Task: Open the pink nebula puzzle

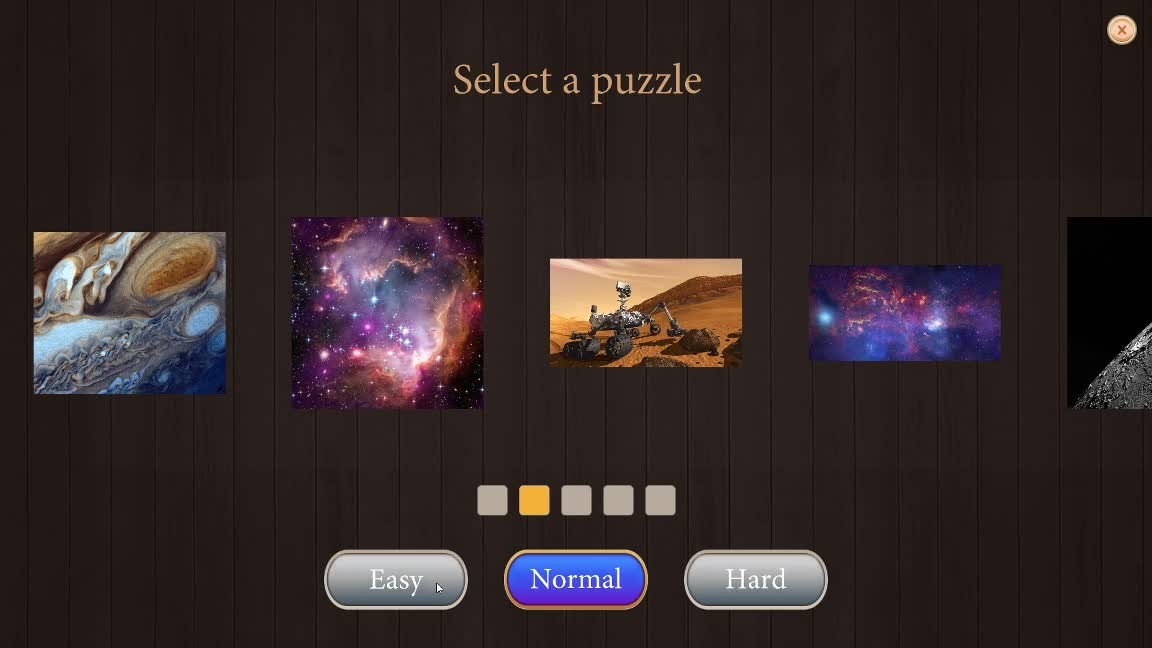Action: pos(387,313)
